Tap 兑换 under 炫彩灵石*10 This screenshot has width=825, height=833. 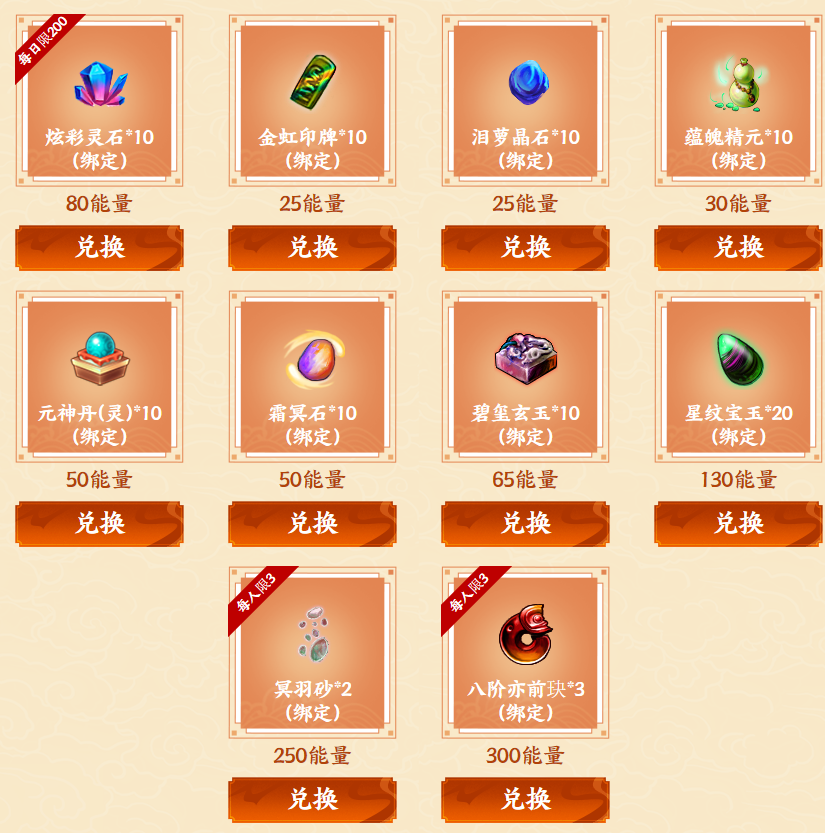pos(99,247)
